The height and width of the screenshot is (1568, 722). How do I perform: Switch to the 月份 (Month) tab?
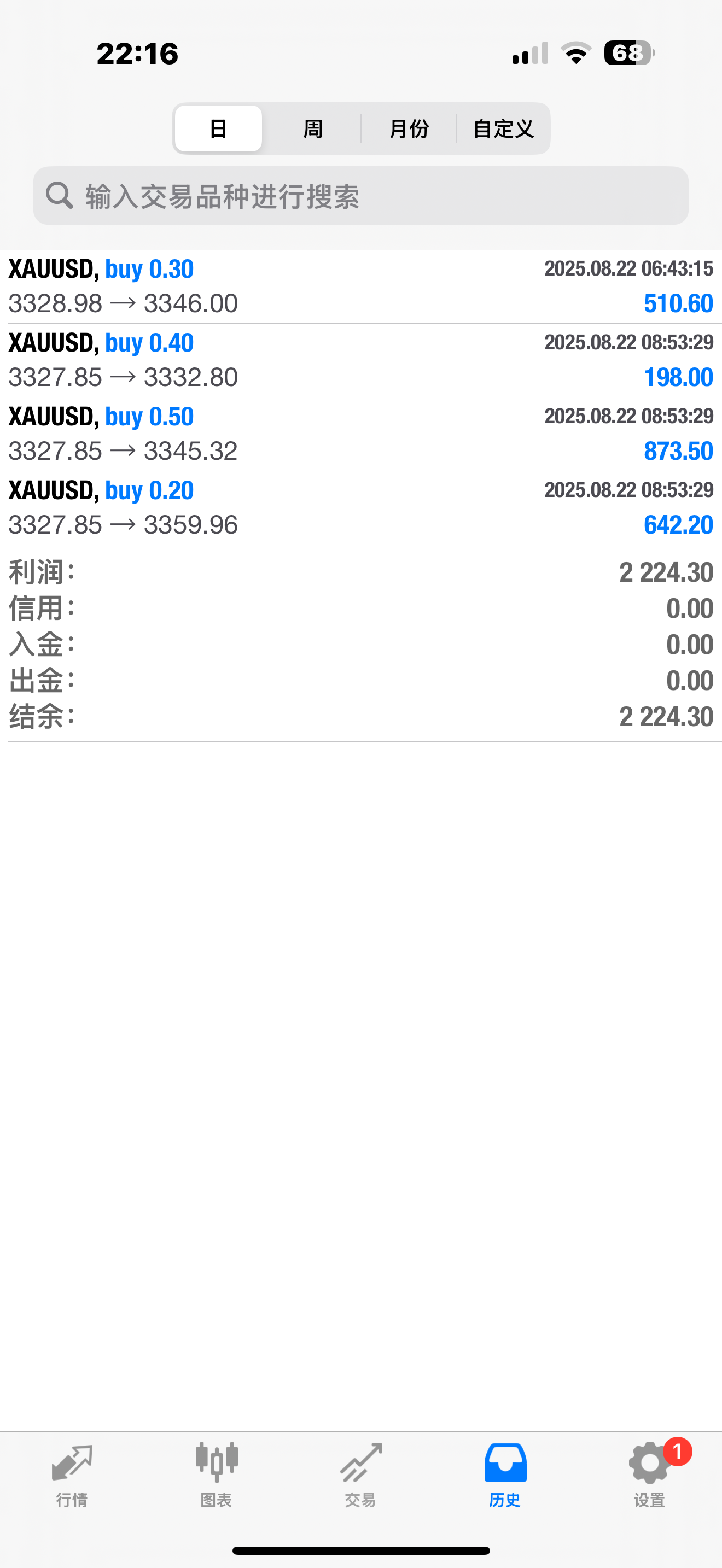click(409, 128)
